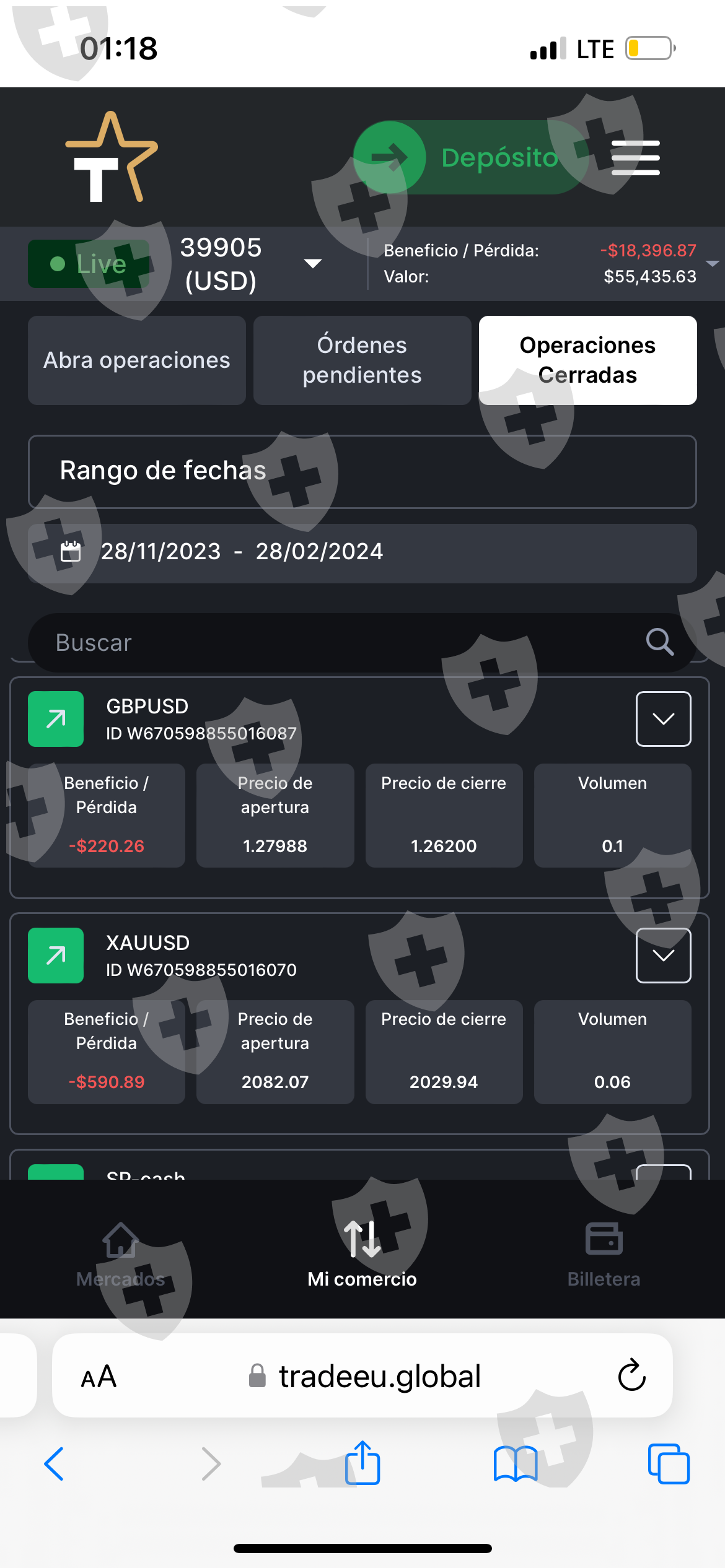Expand the 39905 (USD) account dropdown
The image size is (725, 1568).
pyautogui.click(x=313, y=264)
